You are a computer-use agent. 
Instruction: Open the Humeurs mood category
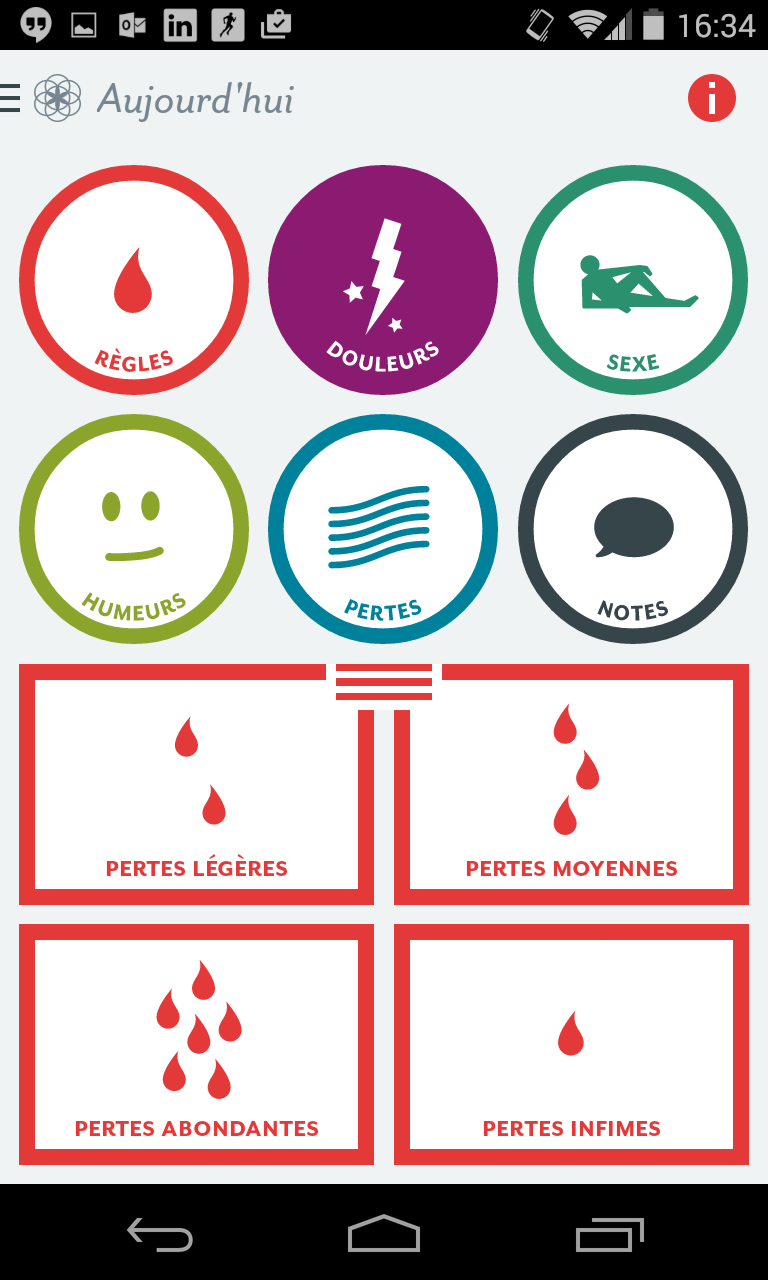tap(134, 529)
